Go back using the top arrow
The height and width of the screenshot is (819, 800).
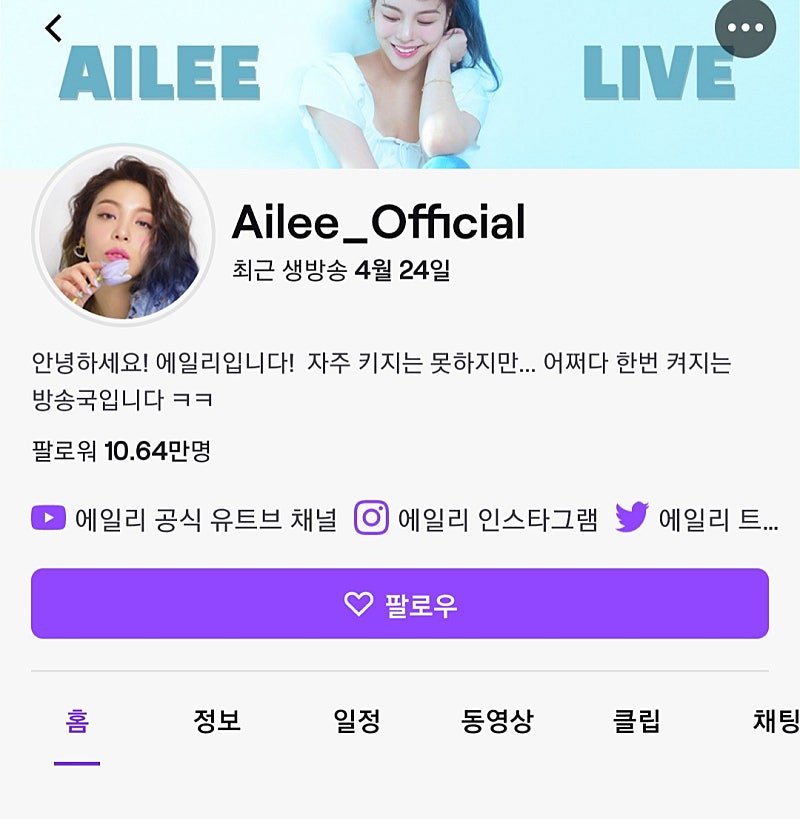click(54, 28)
